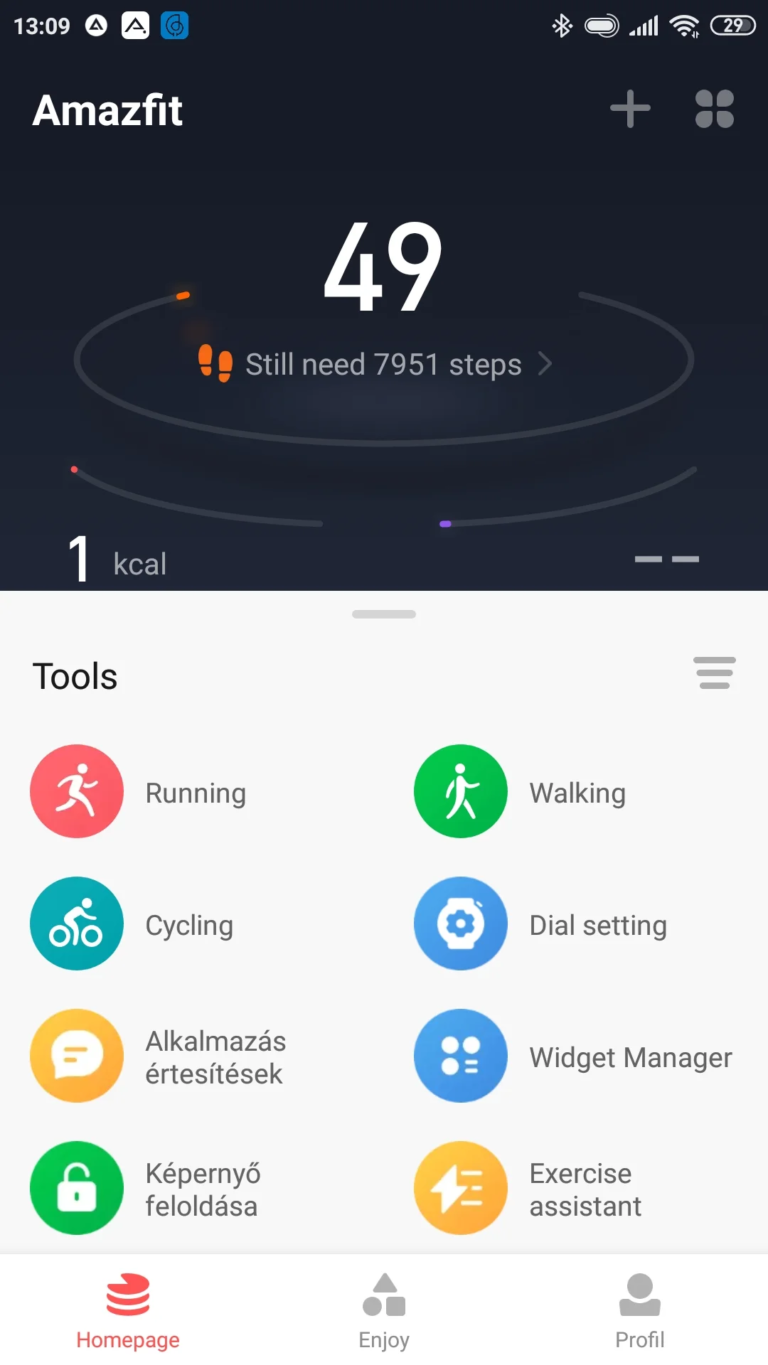
Task: Open the apps grid icon near the top
Action: tap(714, 108)
